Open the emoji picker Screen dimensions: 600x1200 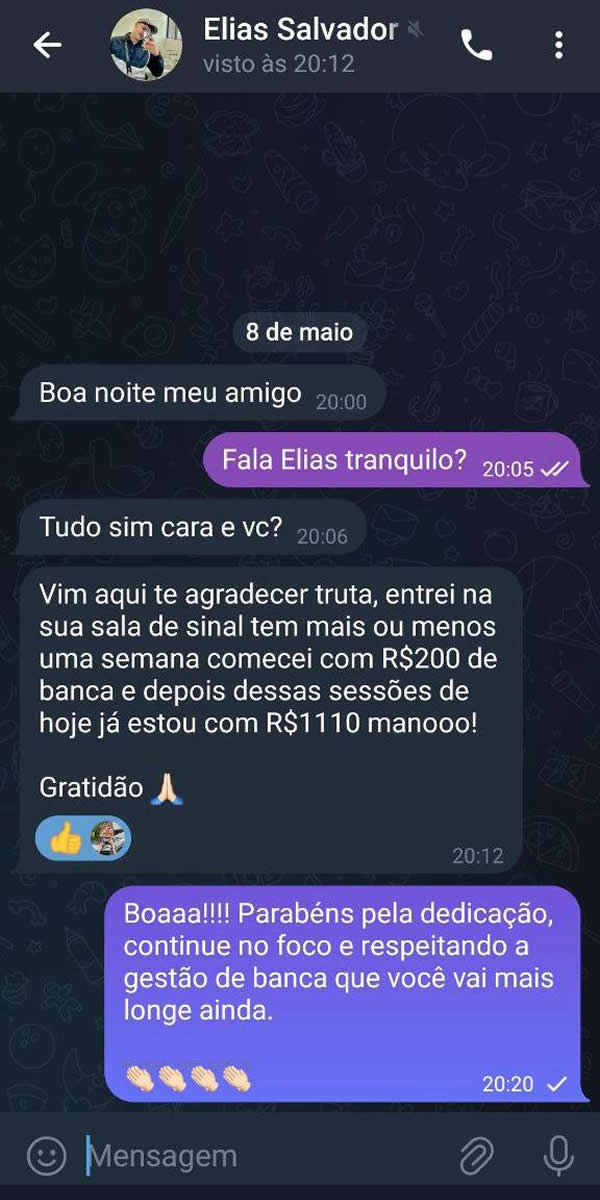(45, 1157)
